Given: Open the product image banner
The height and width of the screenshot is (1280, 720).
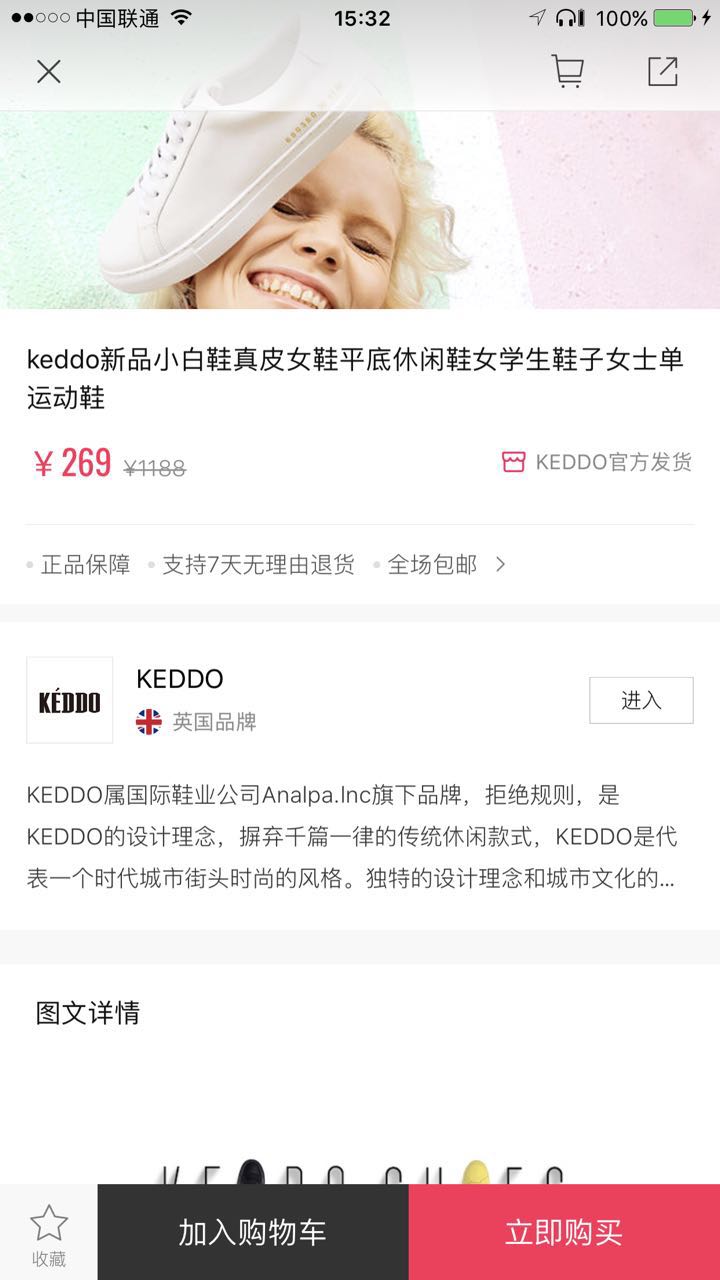Looking at the screenshot, I should (360, 210).
